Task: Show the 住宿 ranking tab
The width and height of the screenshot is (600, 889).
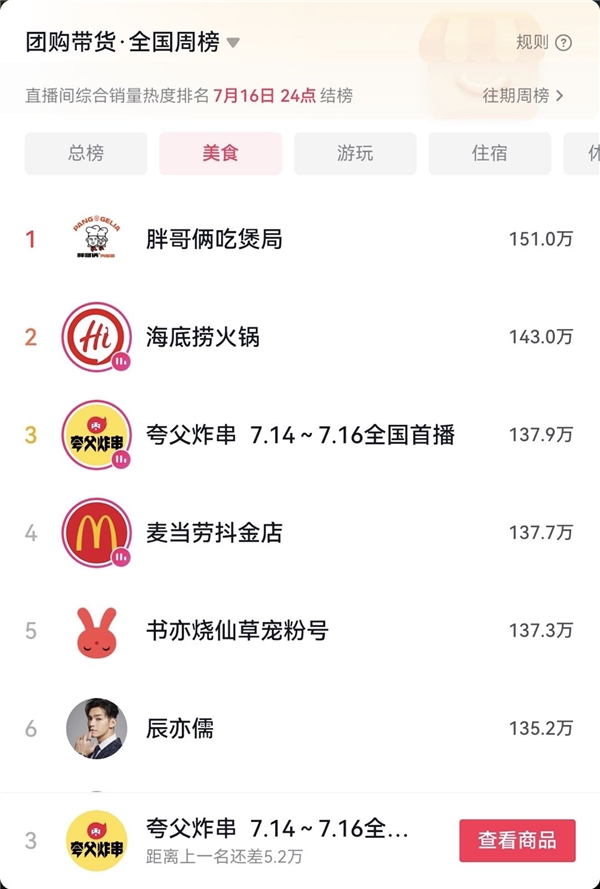Action: click(x=489, y=153)
